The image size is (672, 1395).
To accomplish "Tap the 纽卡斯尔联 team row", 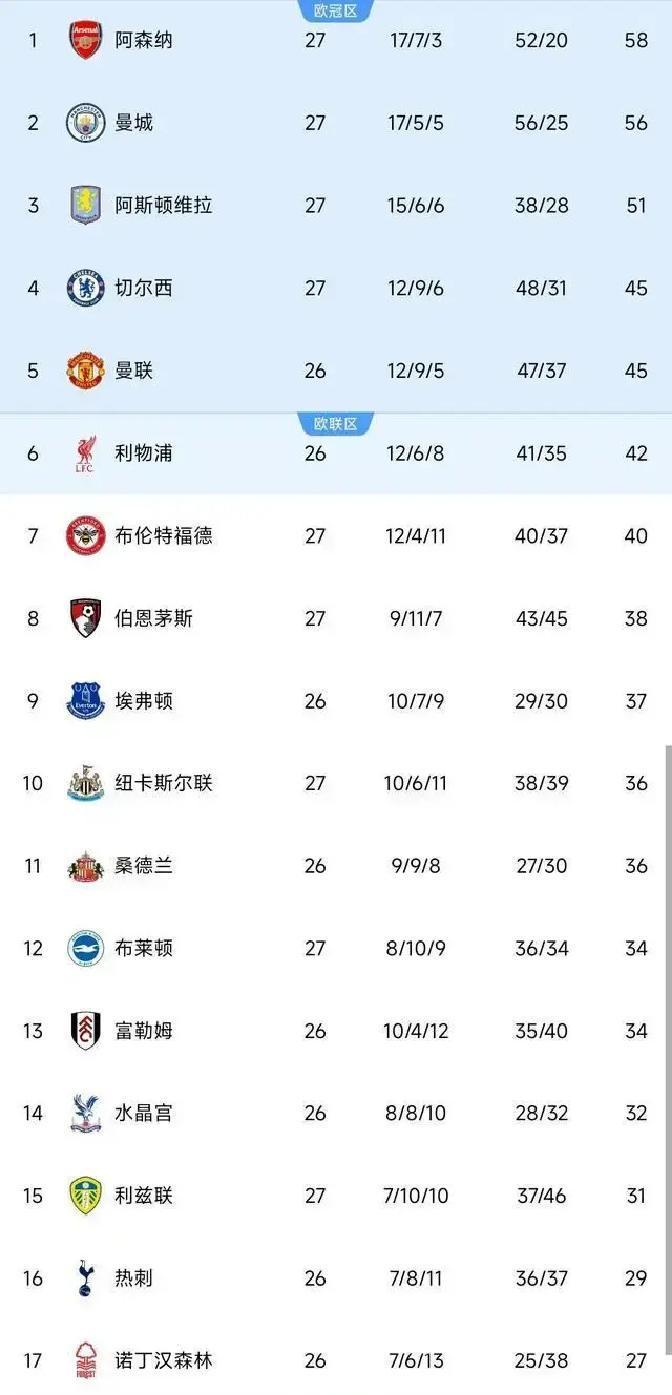I will click(x=163, y=783).
